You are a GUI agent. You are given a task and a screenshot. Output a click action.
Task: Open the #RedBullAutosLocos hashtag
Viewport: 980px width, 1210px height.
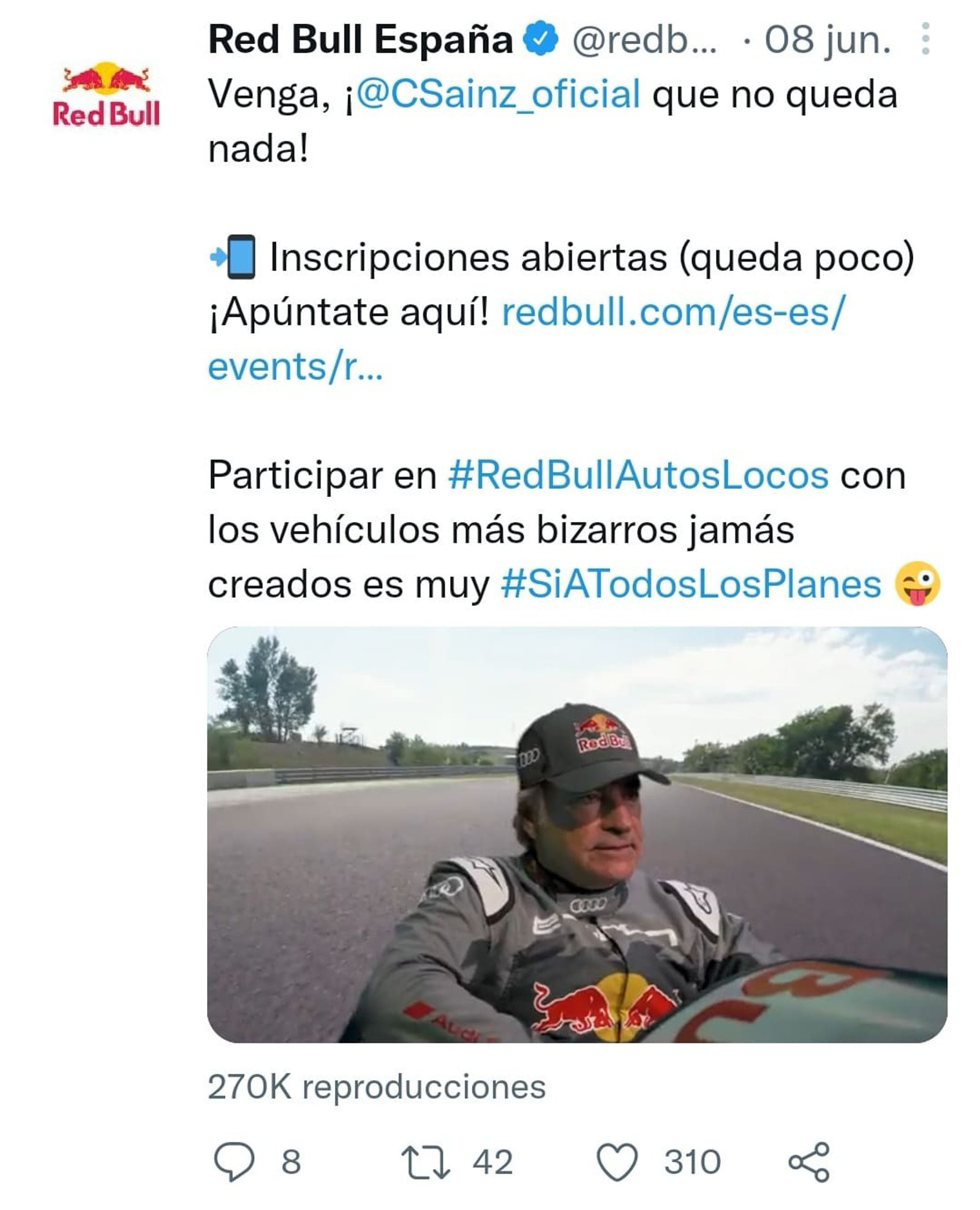638,475
